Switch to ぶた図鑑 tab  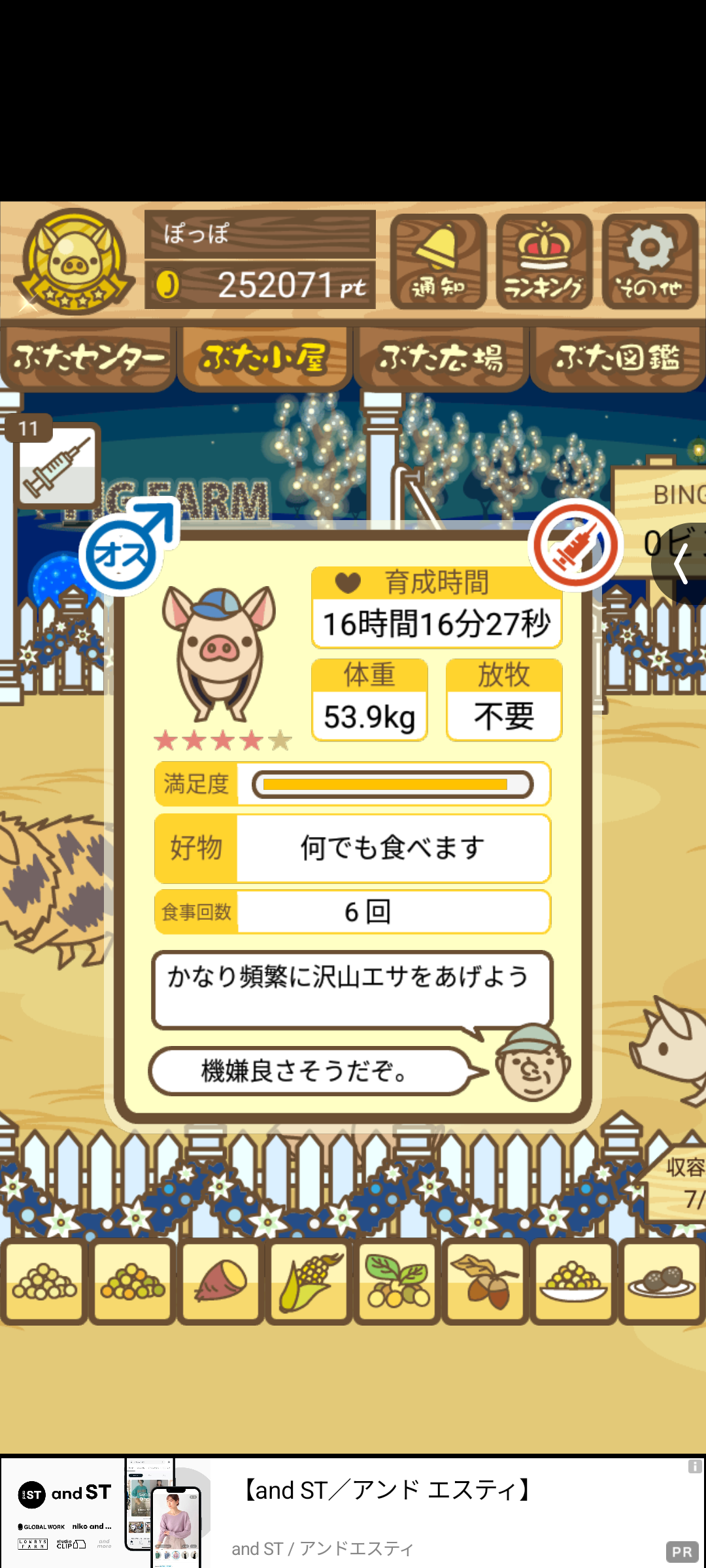(618, 358)
